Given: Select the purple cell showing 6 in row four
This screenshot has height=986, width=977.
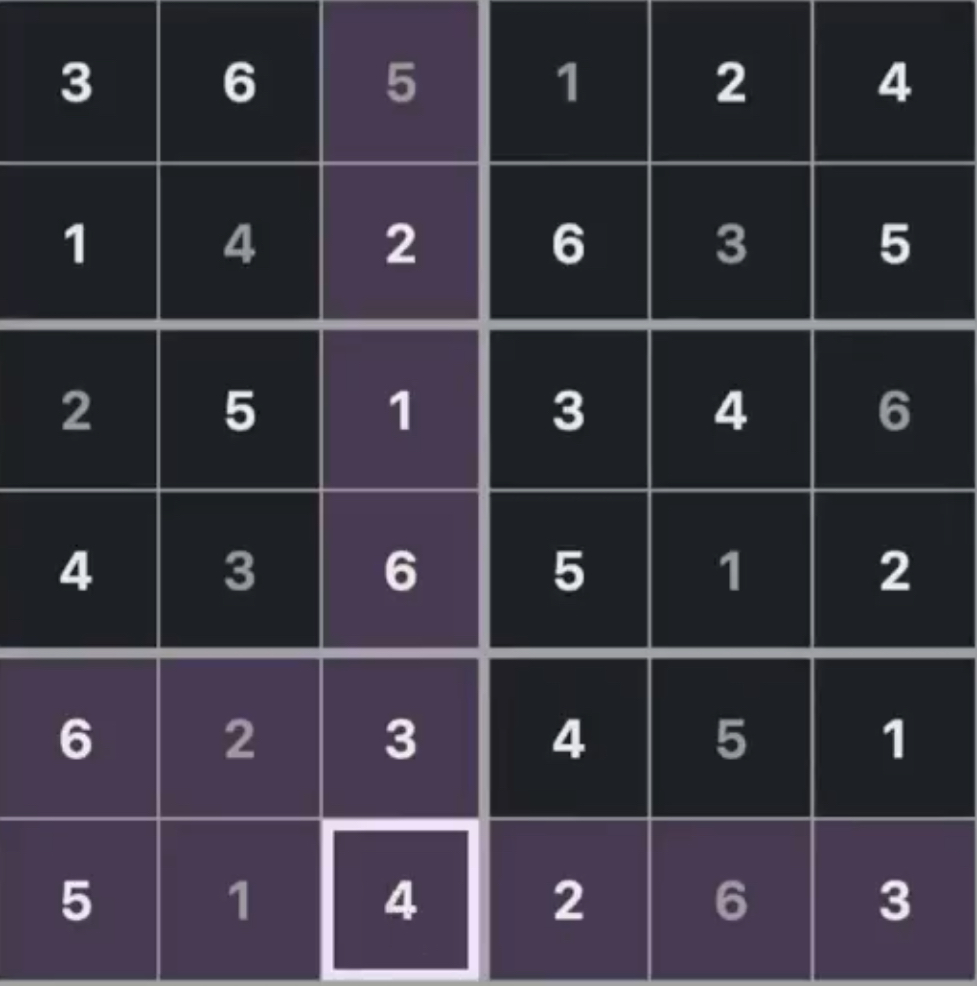Looking at the screenshot, I should pyautogui.click(x=400, y=572).
